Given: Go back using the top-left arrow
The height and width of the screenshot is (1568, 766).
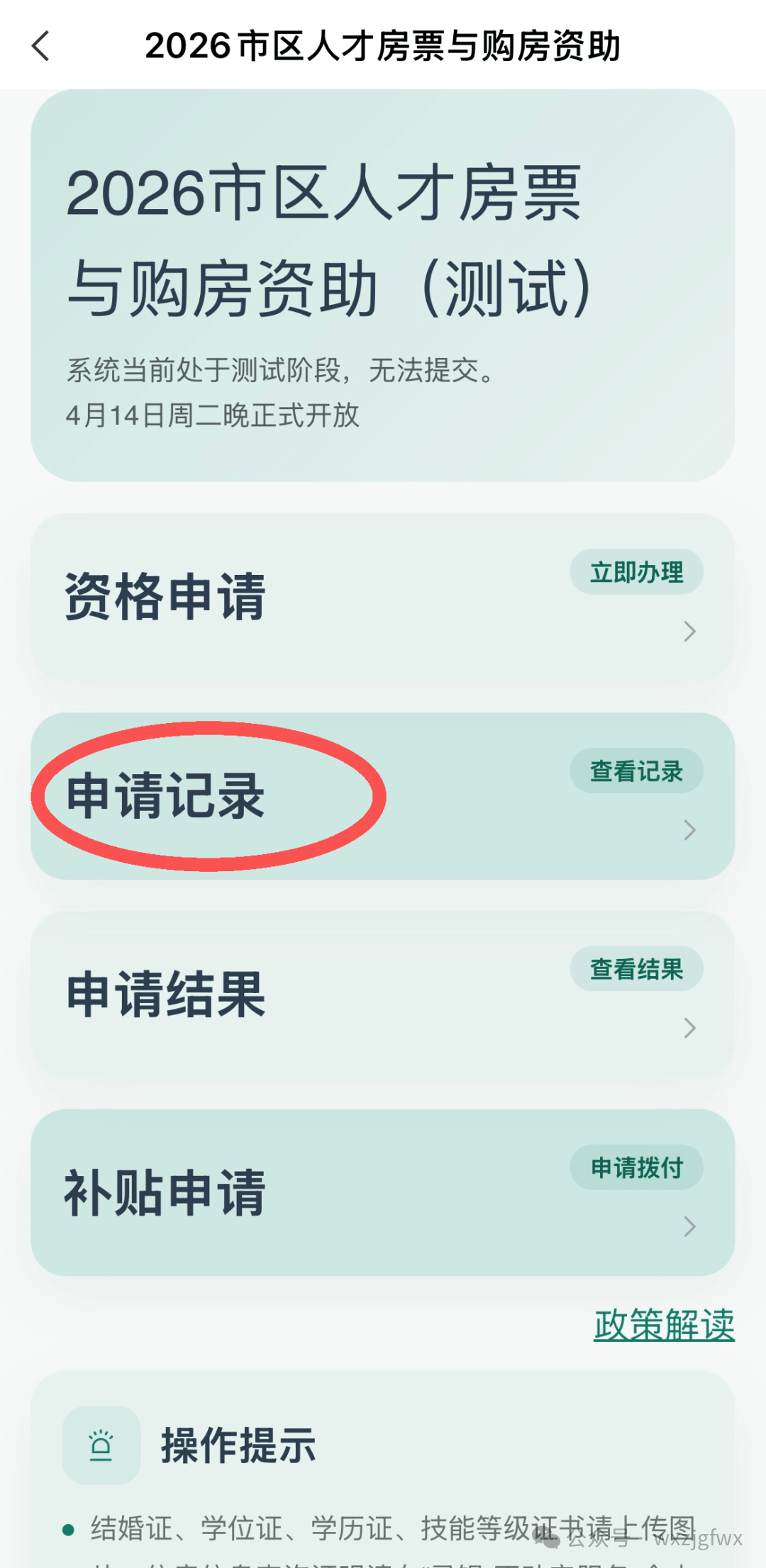Looking at the screenshot, I should click(41, 46).
